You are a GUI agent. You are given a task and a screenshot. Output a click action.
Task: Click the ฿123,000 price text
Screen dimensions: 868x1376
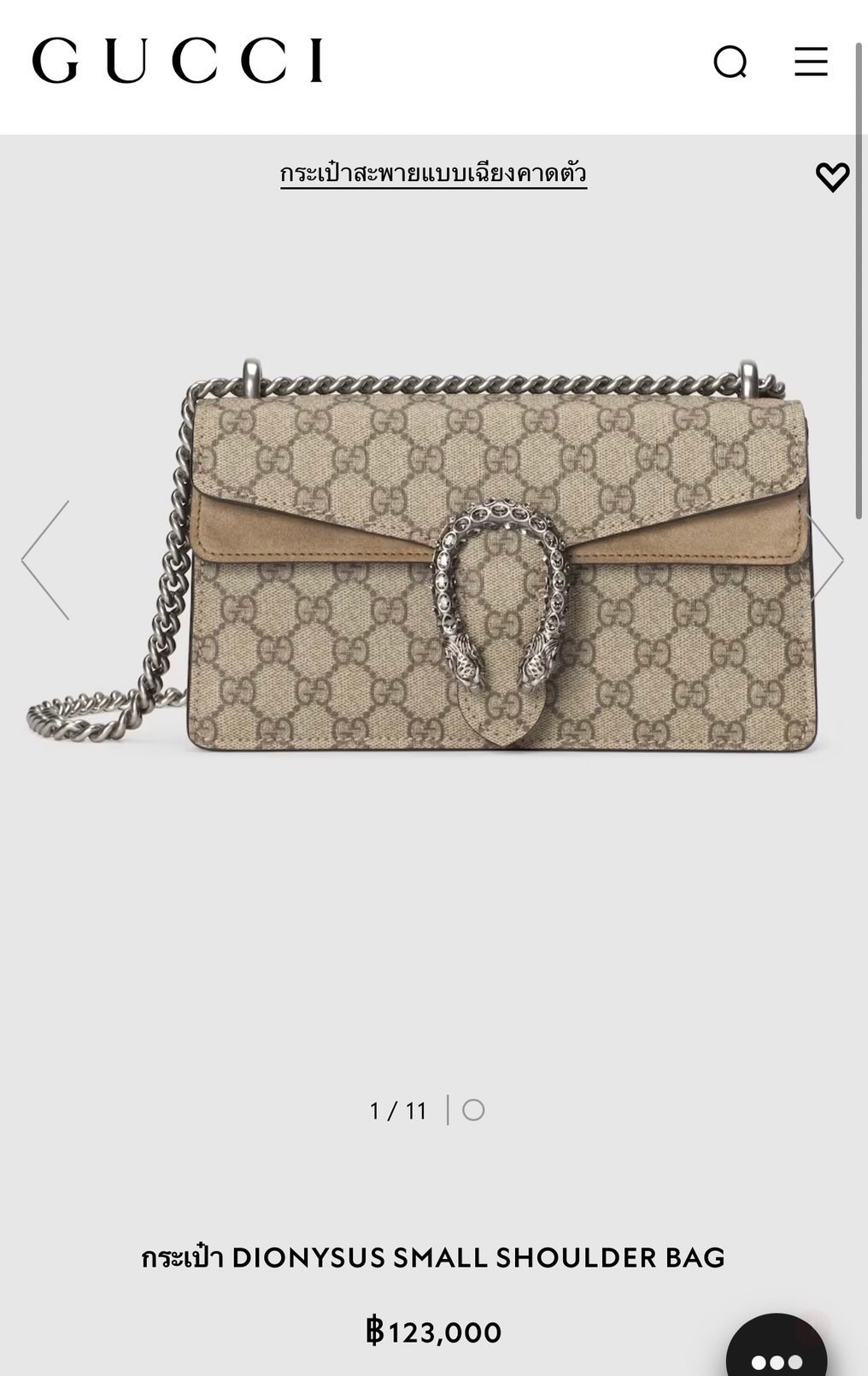tap(434, 1330)
